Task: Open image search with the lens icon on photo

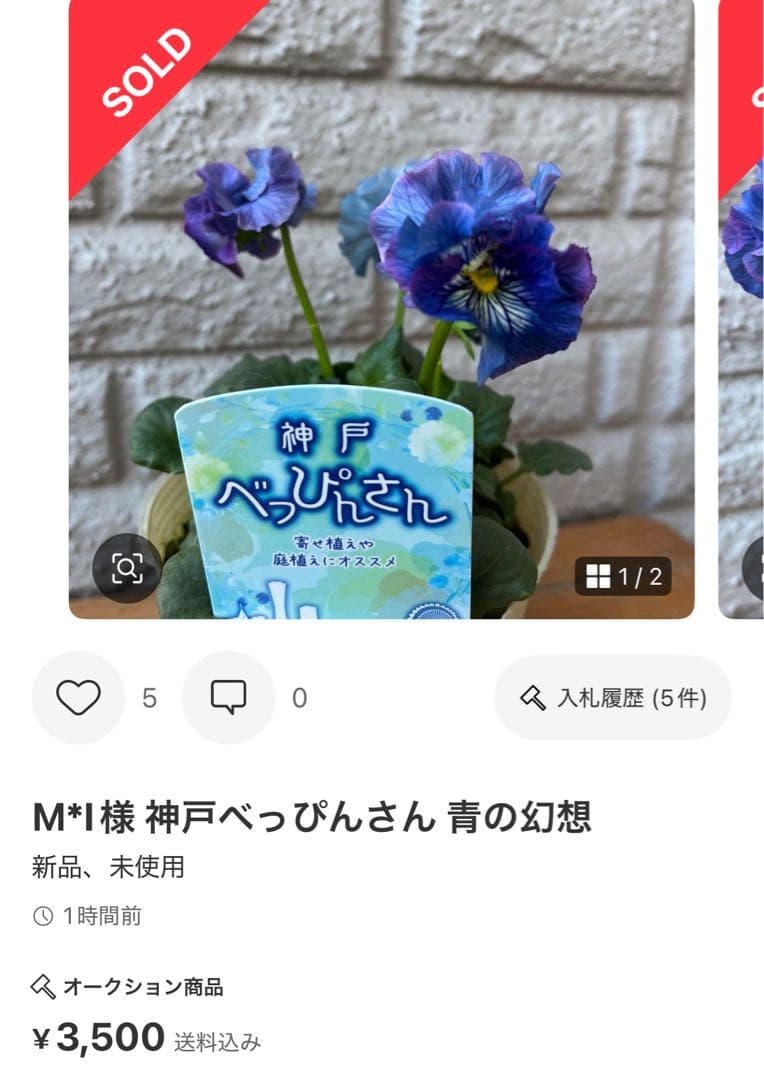Action: (127, 568)
